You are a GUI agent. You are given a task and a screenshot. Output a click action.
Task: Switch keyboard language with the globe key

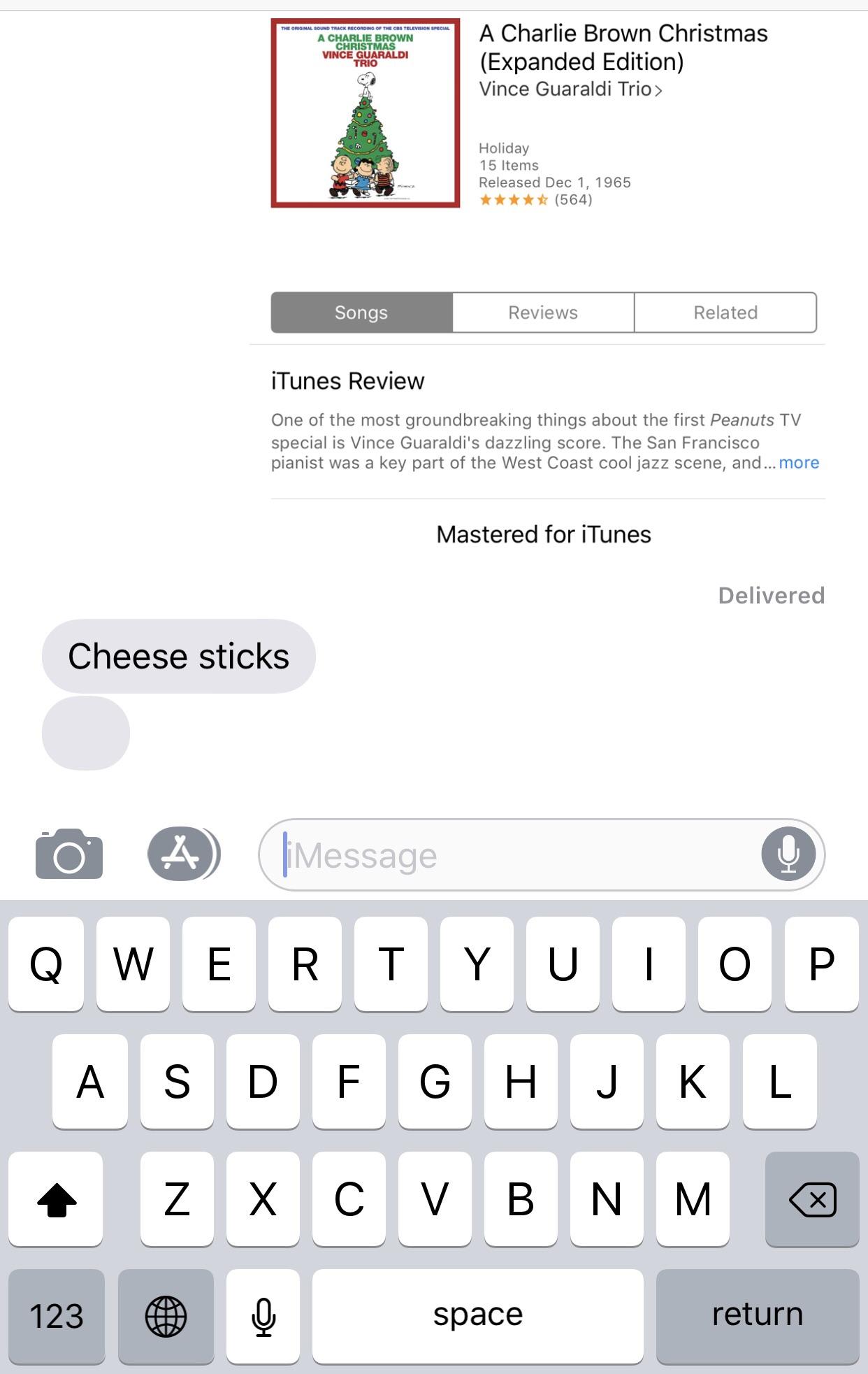coord(166,1315)
